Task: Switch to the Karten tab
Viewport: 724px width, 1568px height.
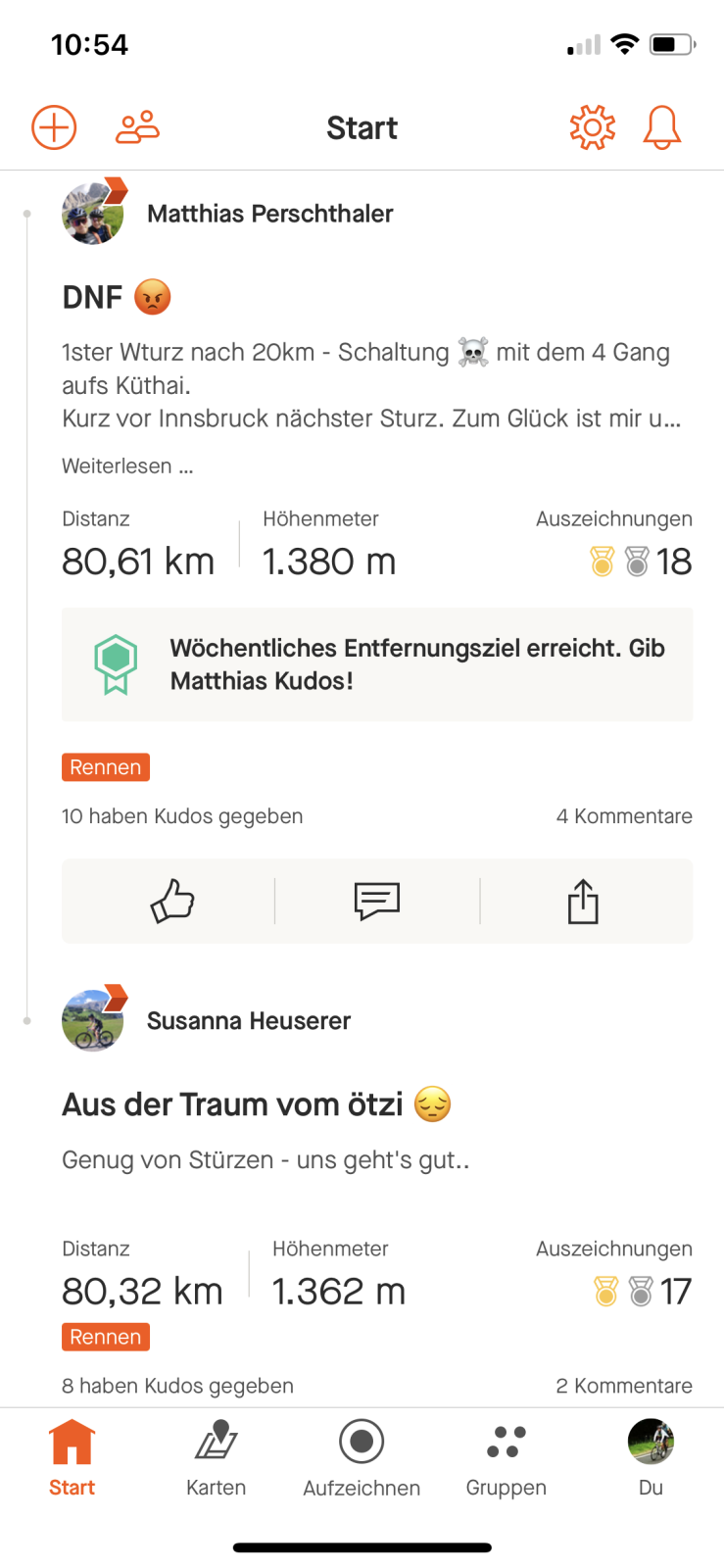Action: (217, 1458)
